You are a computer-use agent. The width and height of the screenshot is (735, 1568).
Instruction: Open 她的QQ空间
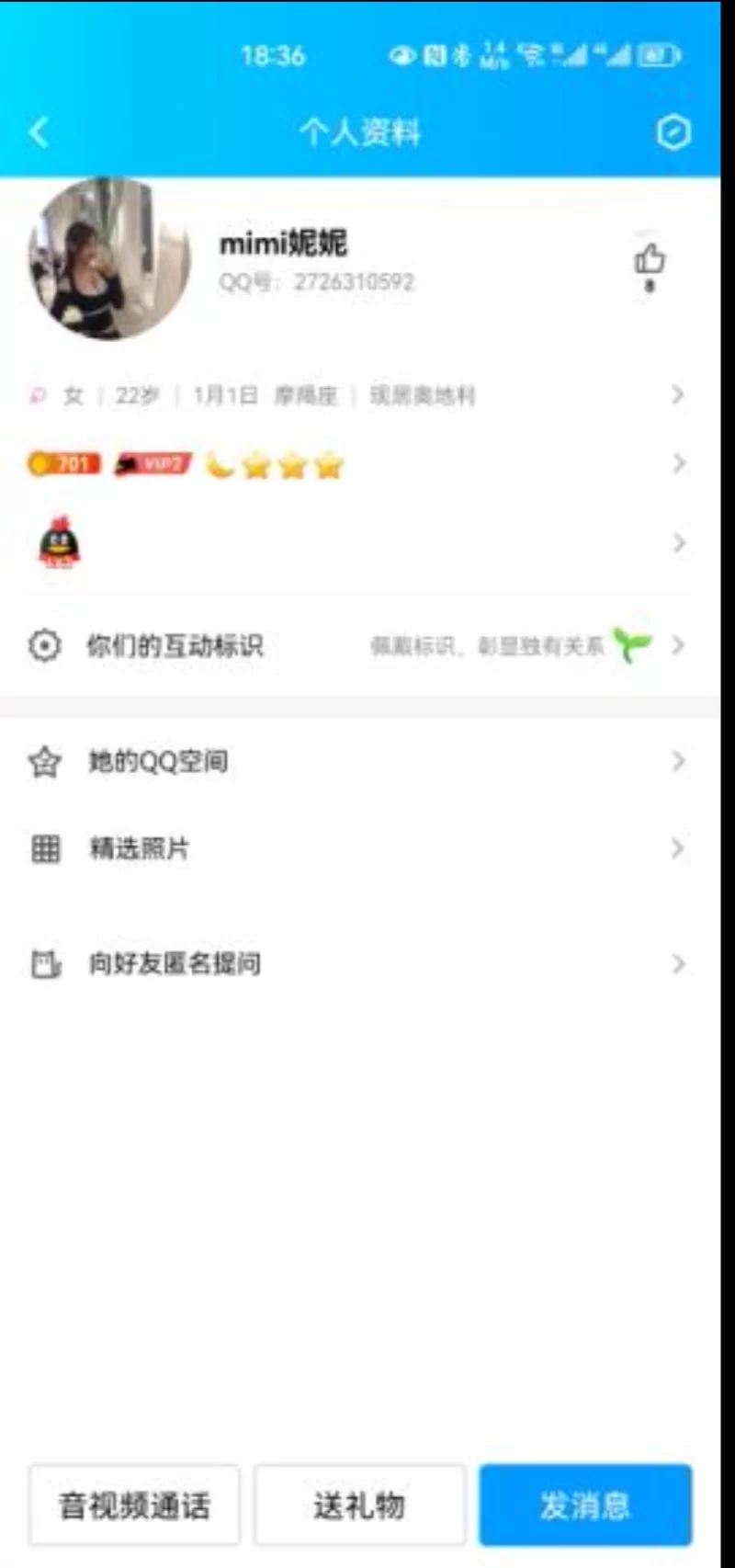358,761
